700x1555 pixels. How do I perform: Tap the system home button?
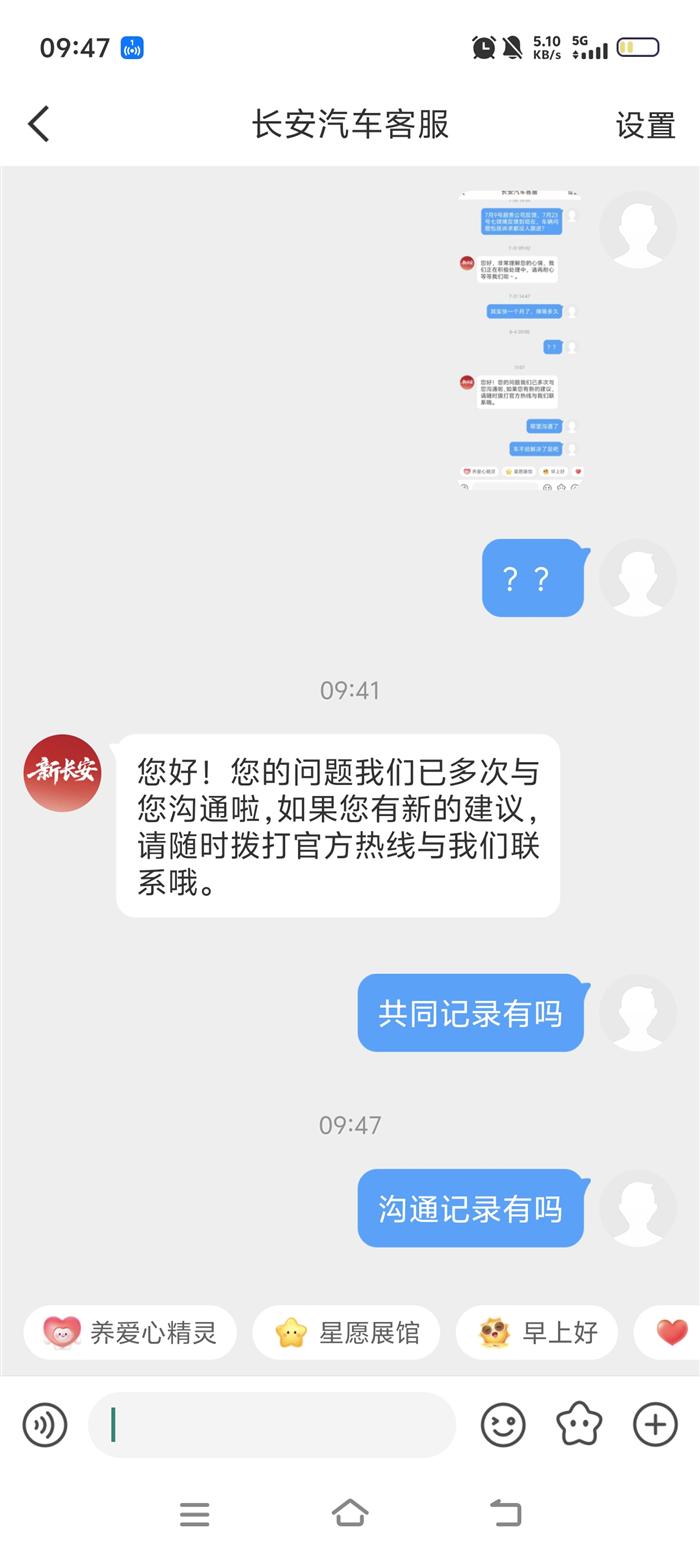point(350,1513)
